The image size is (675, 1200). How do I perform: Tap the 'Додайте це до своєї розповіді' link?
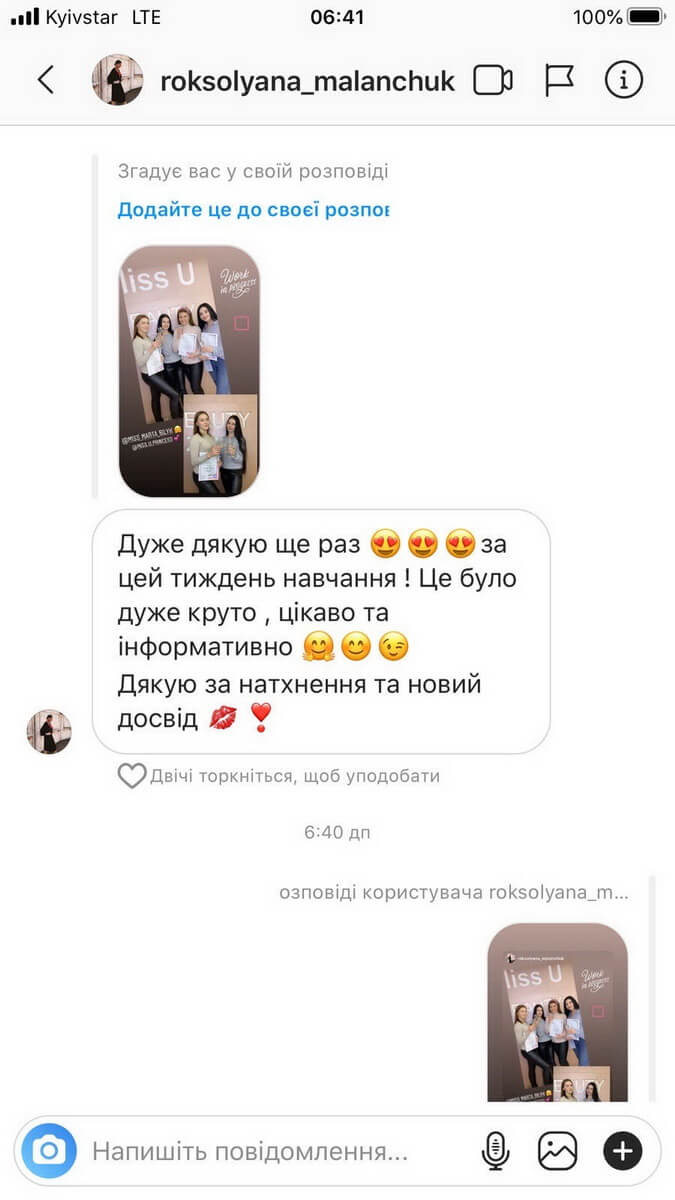coord(253,210)
